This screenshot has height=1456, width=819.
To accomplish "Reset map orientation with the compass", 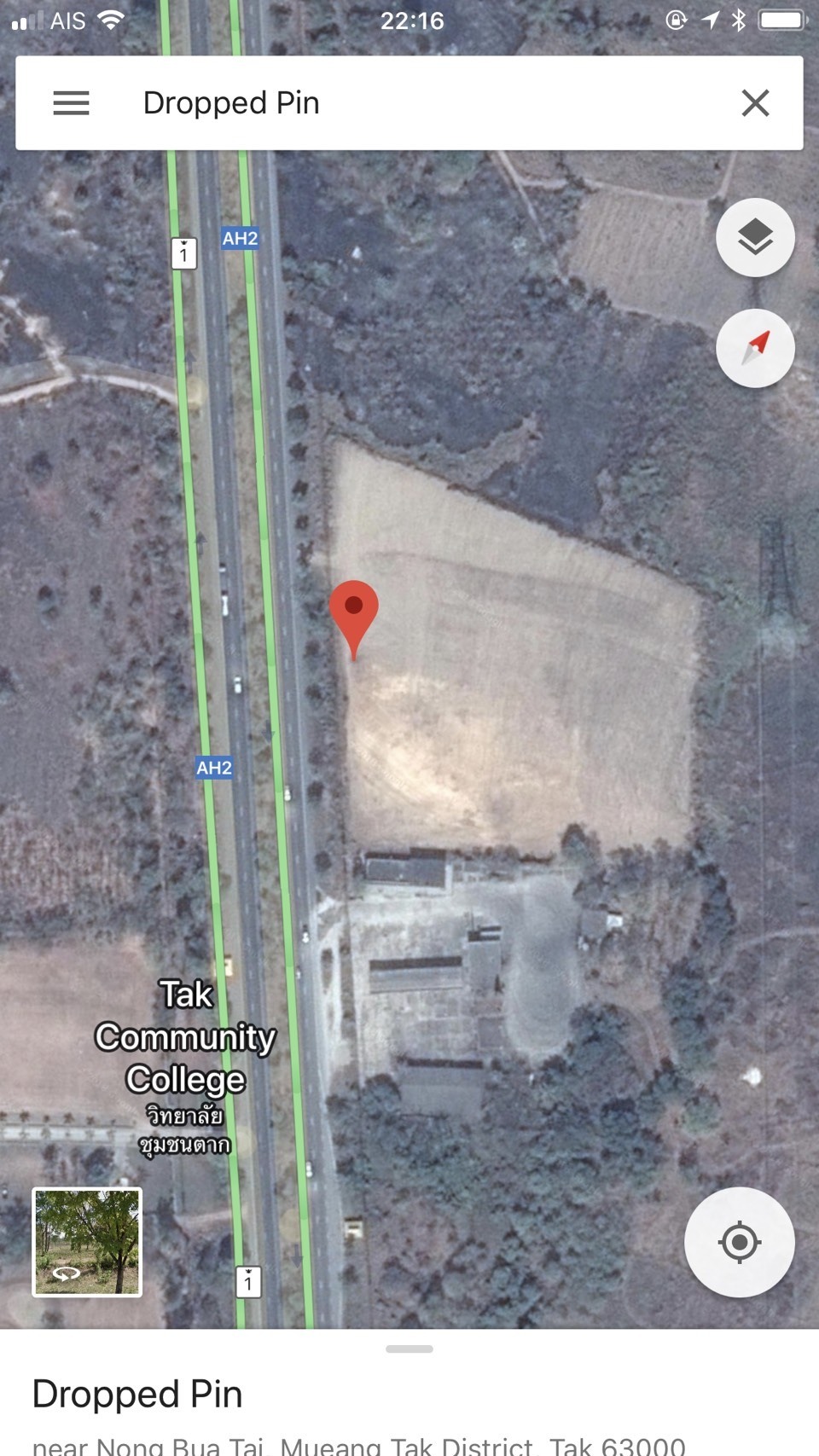I will pos(755,348).
